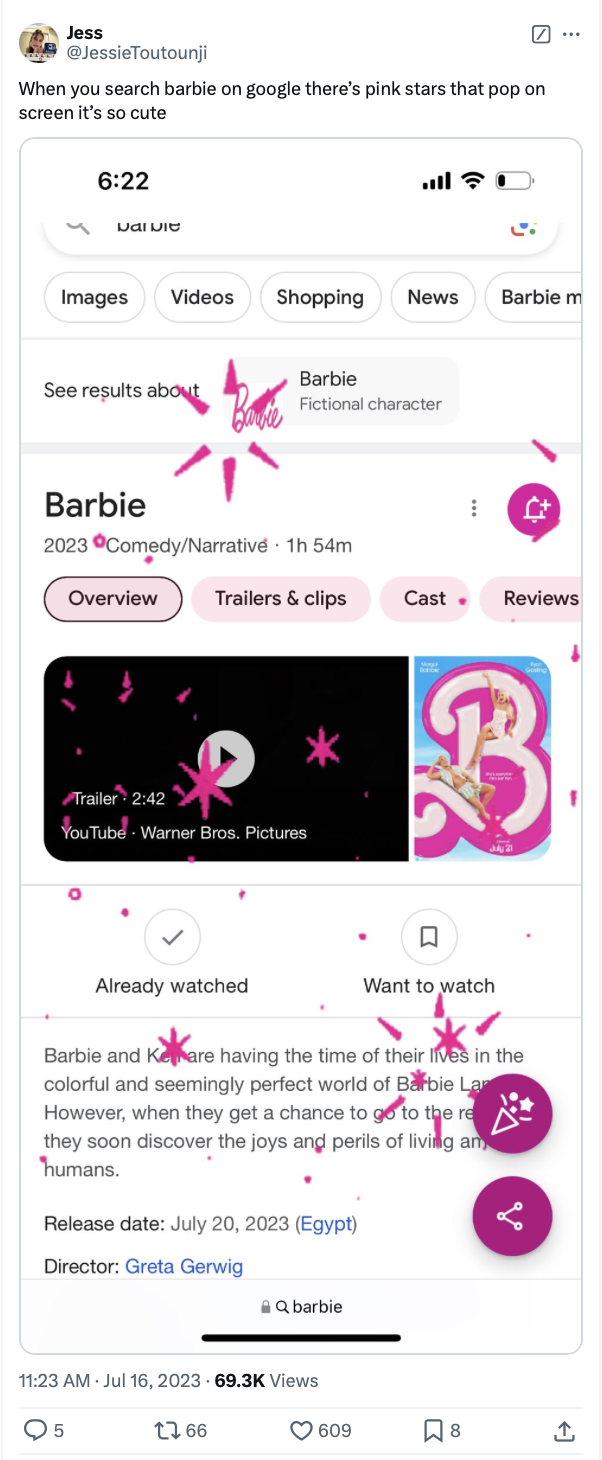Share the tweet via share icon
The image size is (602, 1460).
564,1431
